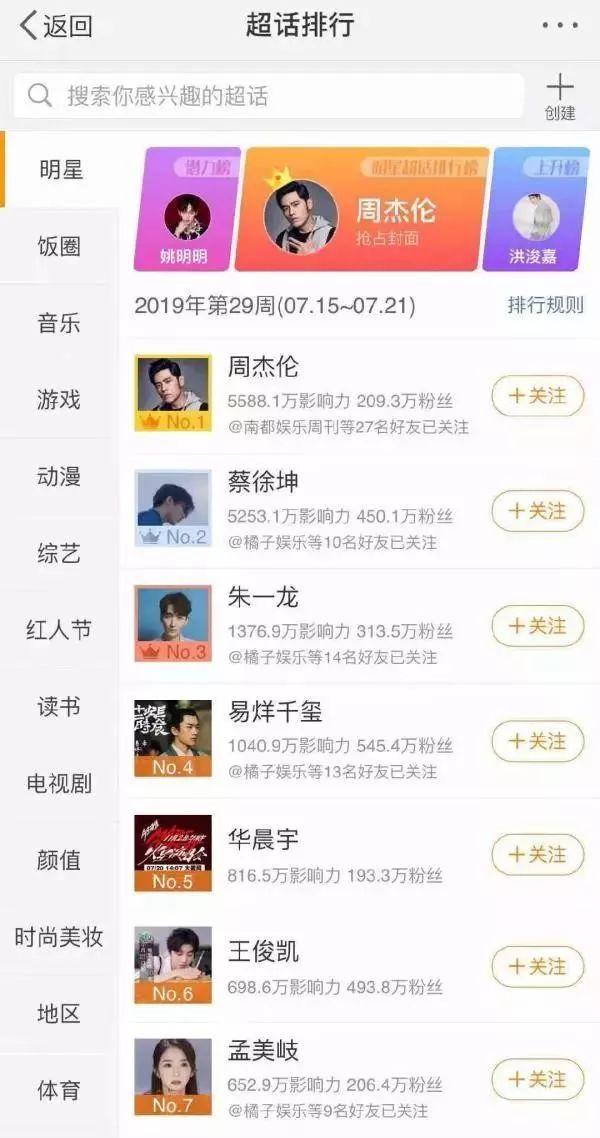Open the 洪浚嘉 banner card
The image size is (600, 1138).
pos(535,210)
